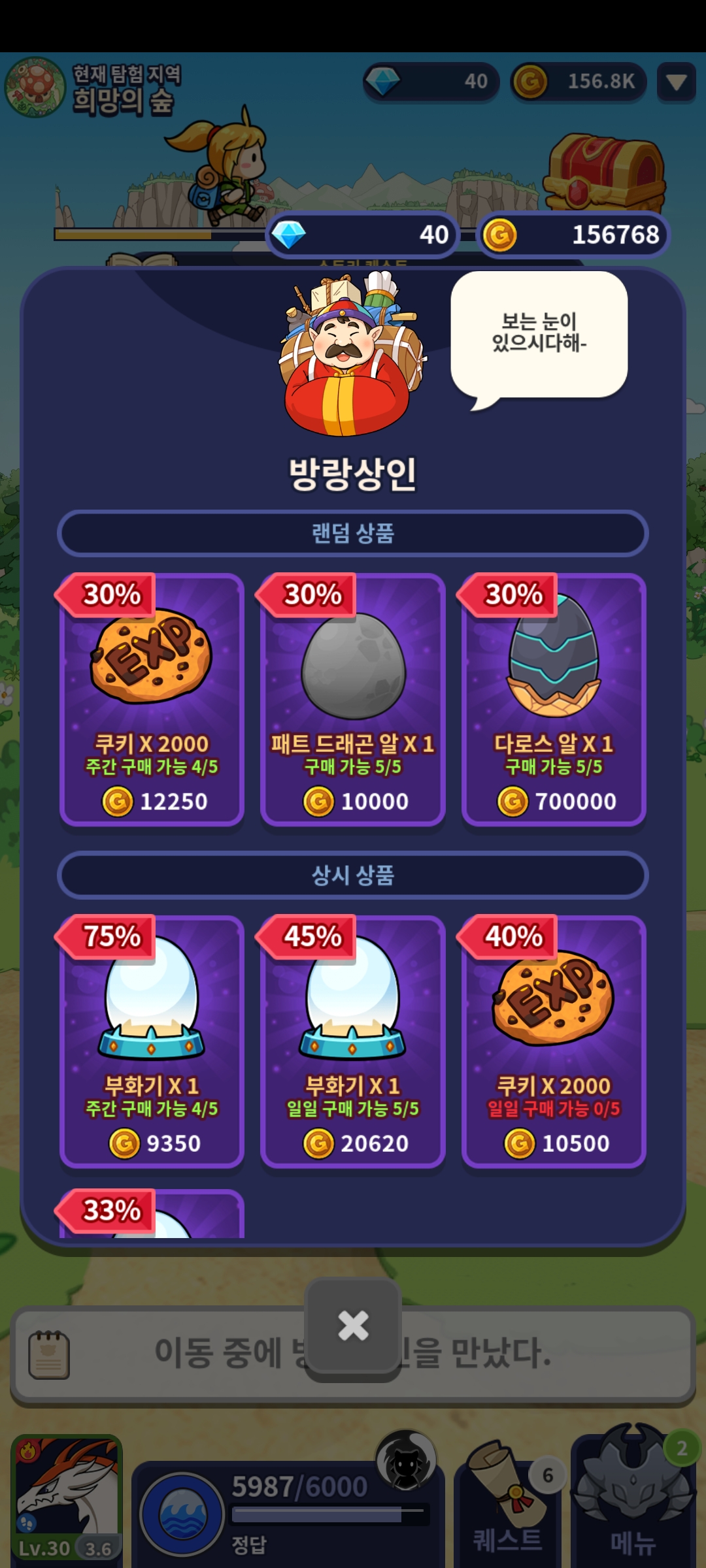Select 쿠키 X 2000 priced 10500
This screenshot has height=1568, width=706.
pos(554,1042)
